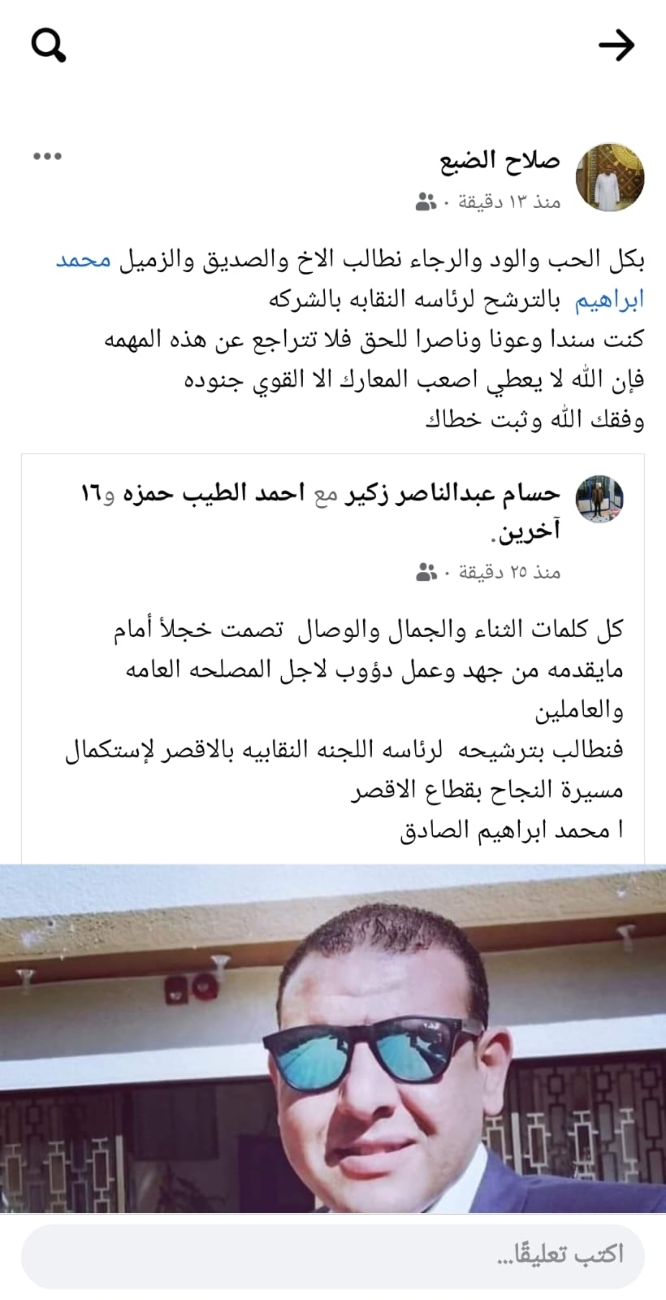The height and width of the screenshot is (1300, 666).
Task: Open صلاح الضبع's profile name link
Action: 499,161
